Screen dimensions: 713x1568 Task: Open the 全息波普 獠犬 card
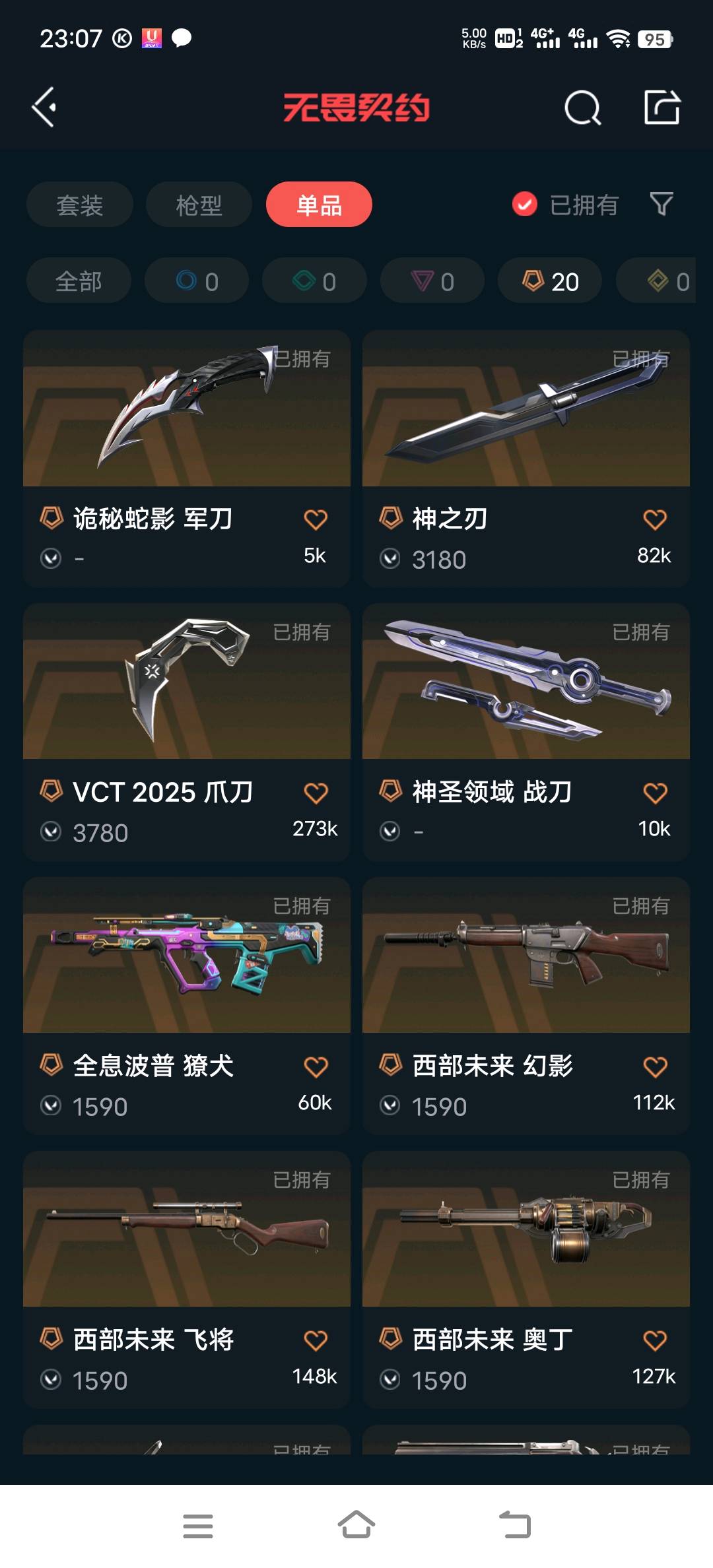coord(187,1006)
